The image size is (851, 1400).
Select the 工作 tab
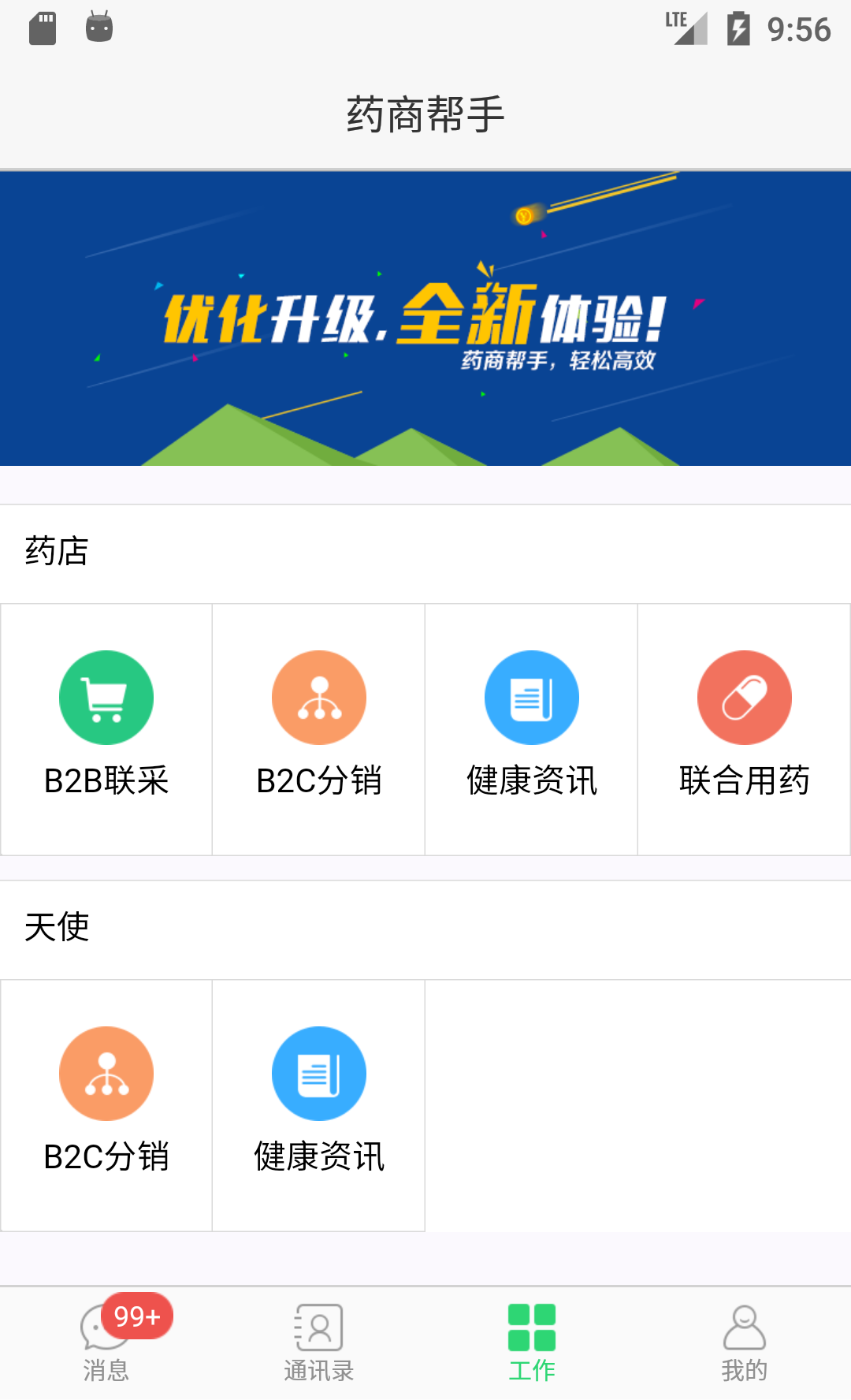point(532,1342)
